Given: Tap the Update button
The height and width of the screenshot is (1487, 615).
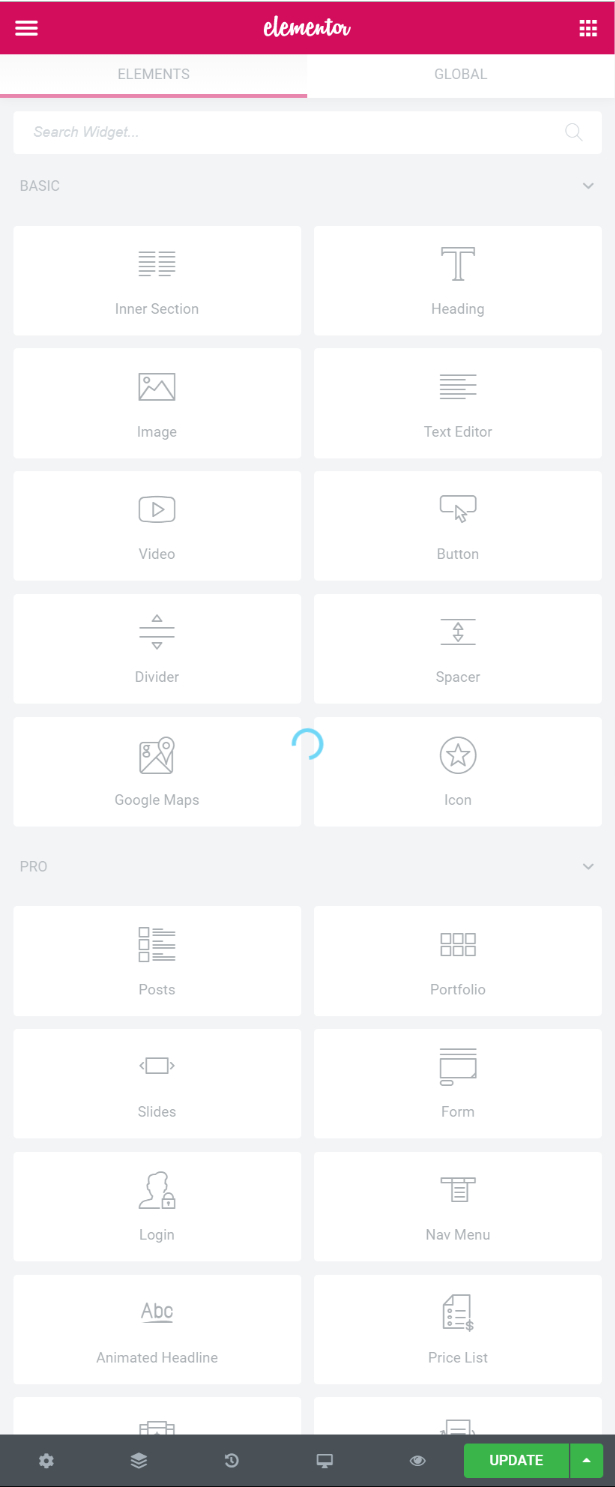Looking at the screenshot, I should click(516, 1461).
